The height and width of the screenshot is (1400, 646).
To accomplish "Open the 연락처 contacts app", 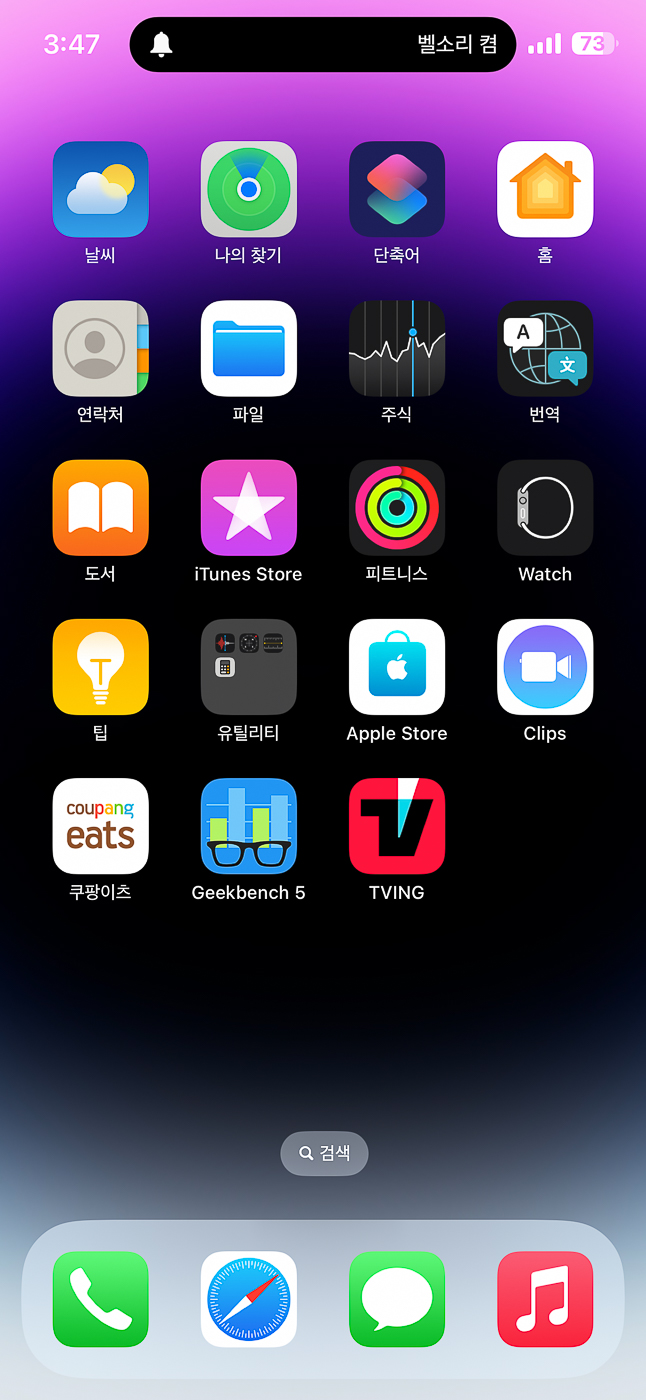I will [x=100, y=348].
